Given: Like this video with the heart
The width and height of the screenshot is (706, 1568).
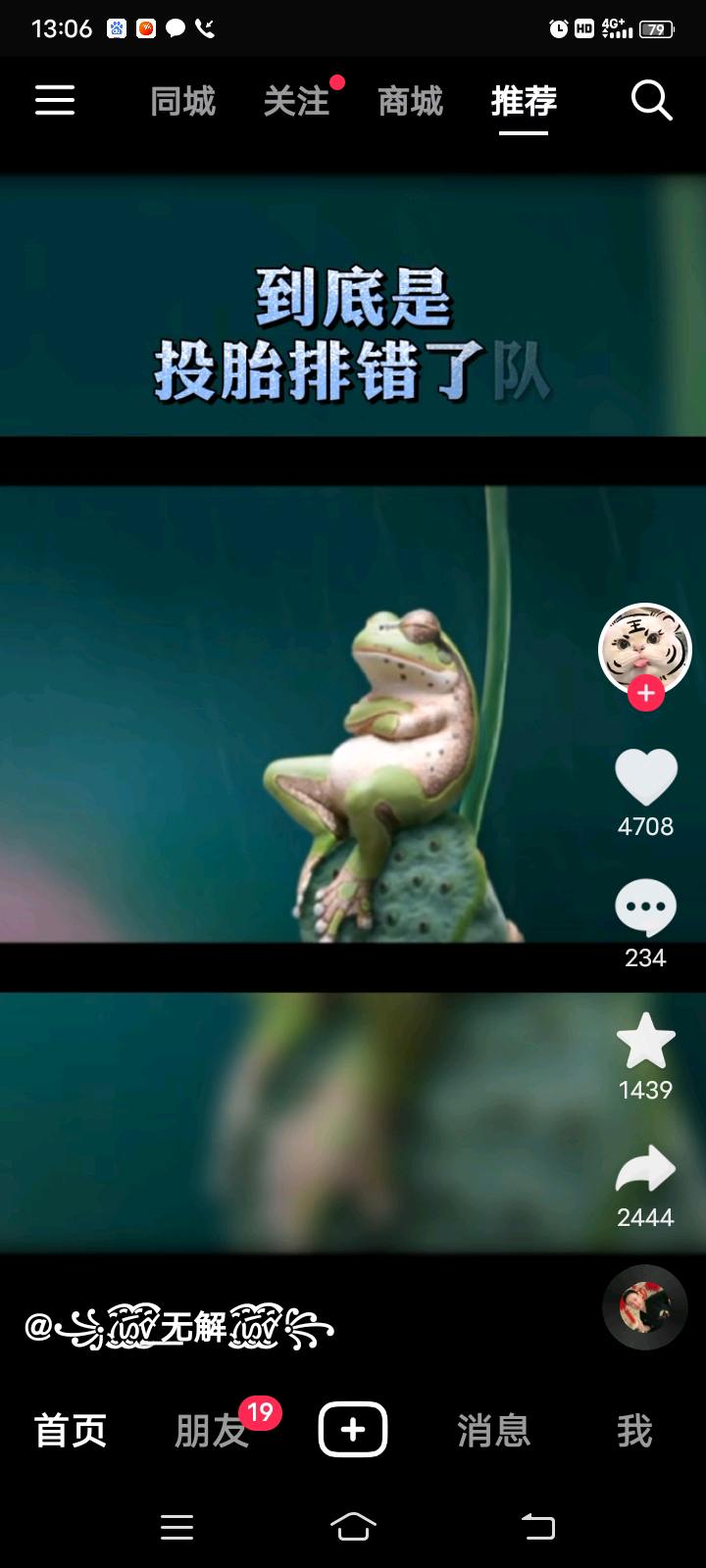Looking at the screenshot, I should click(645, 778).
